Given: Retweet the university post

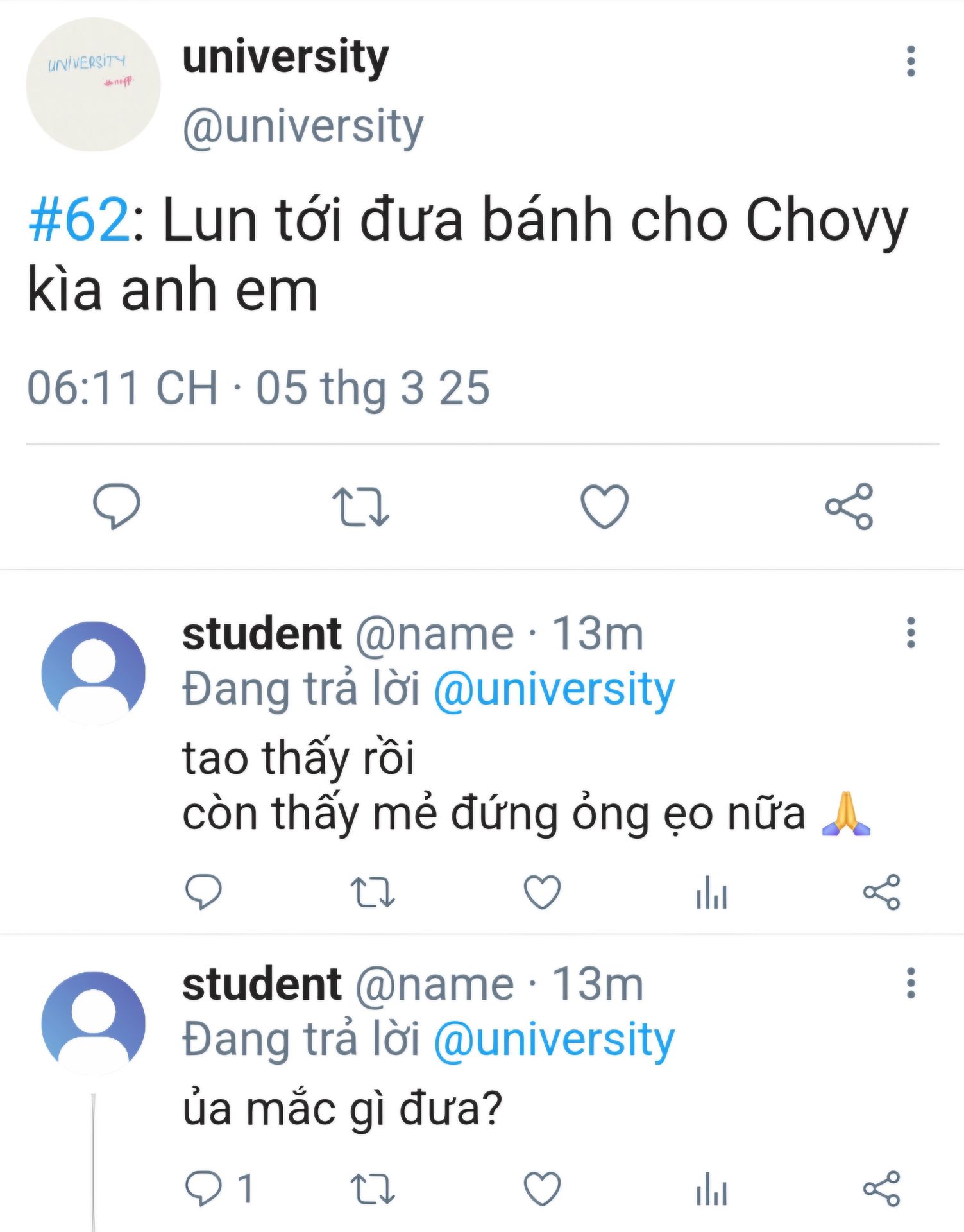Looking at the screenshot, I should tap(360, 506).
